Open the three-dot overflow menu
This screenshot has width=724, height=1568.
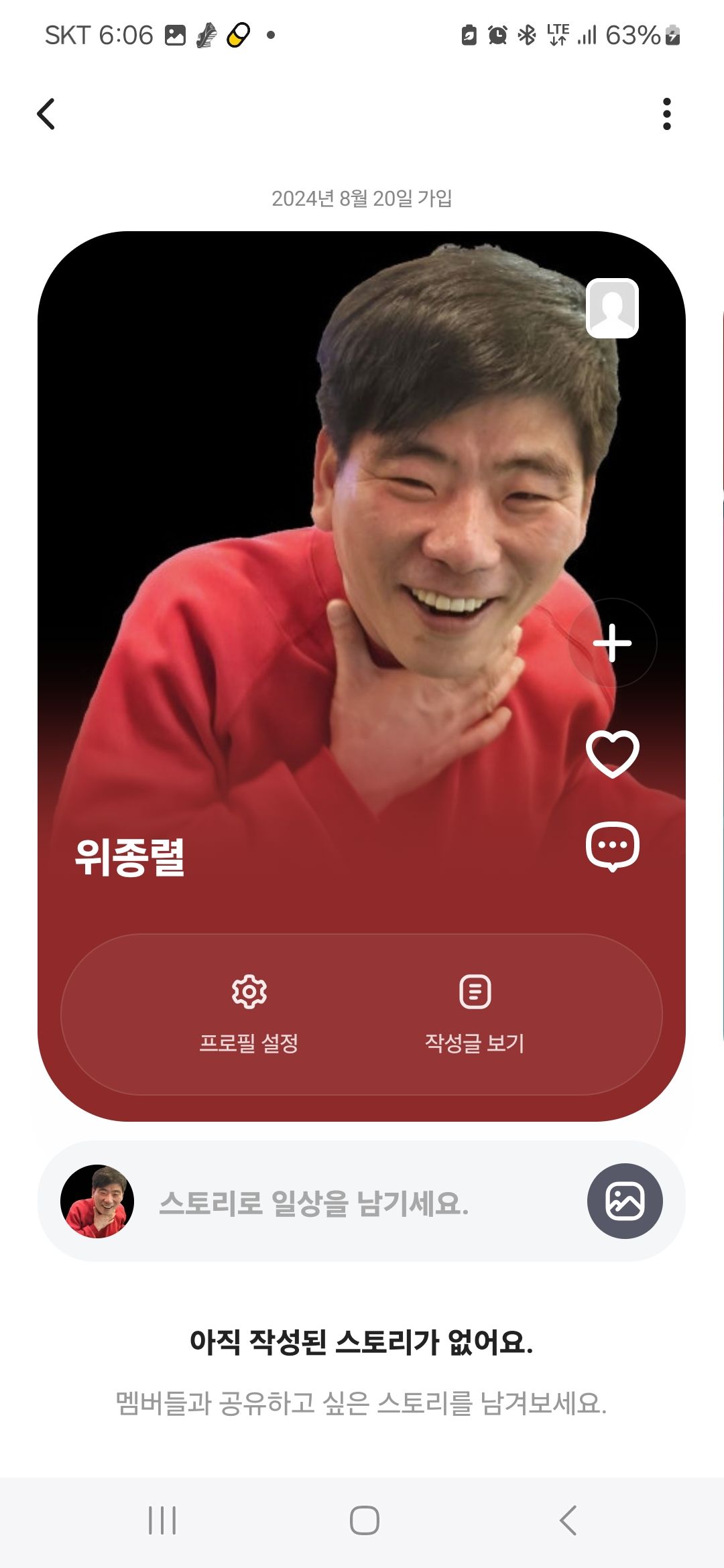666,114
